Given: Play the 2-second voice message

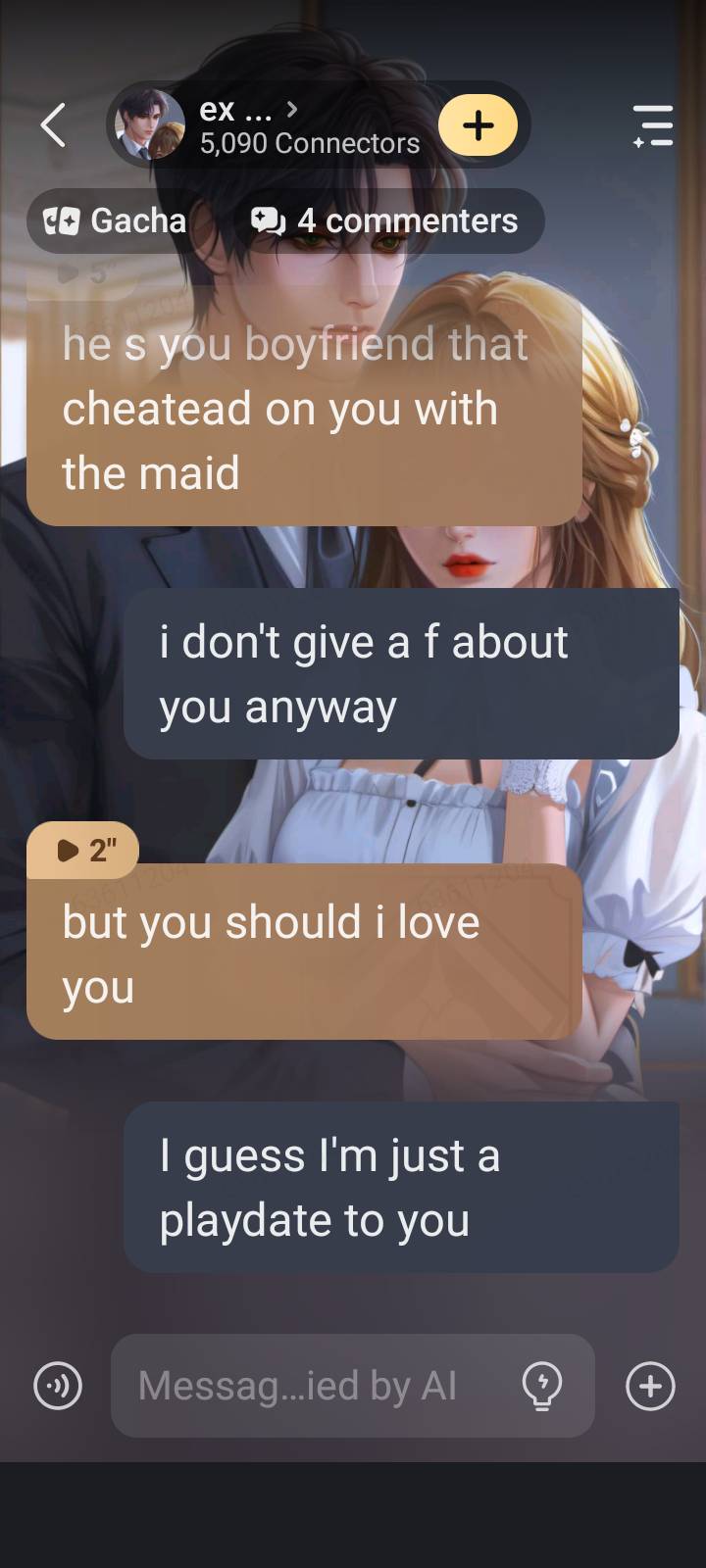Looking at the screenshot, I should tap(84, 850).
